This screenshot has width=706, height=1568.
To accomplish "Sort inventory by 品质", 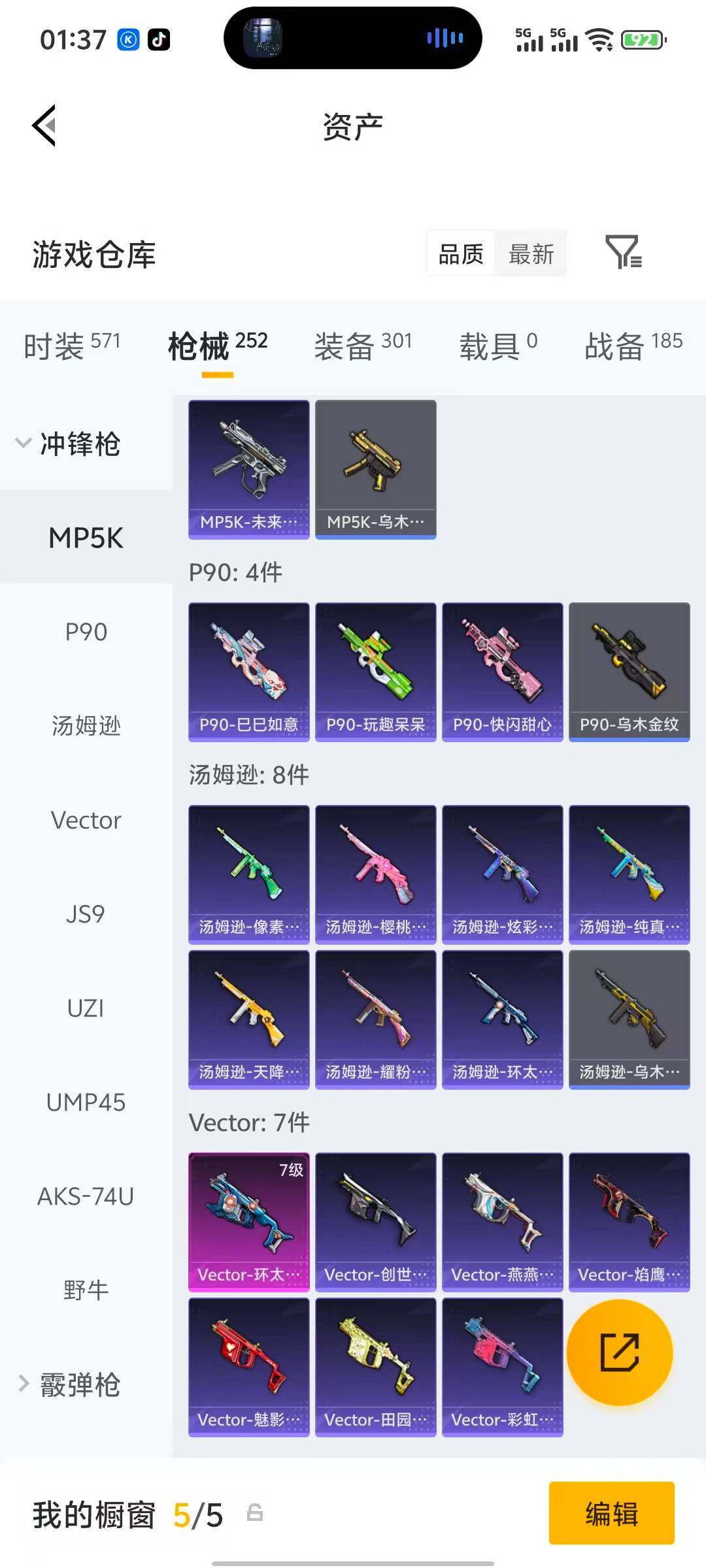I will pos(461,253).
